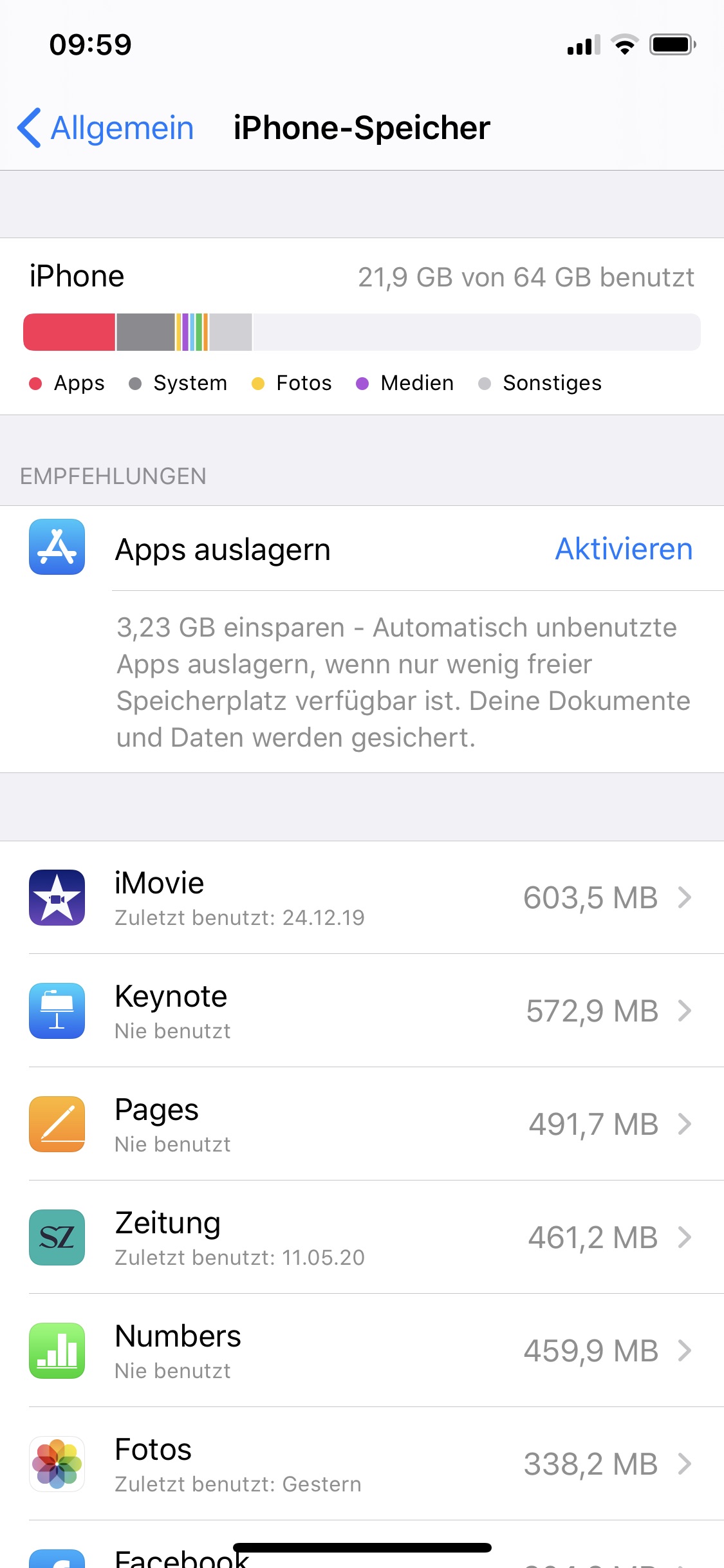Open Fotos storage details
Image resolution: width=724 pixels, height=1568 pixels.
pos(362,1464)
